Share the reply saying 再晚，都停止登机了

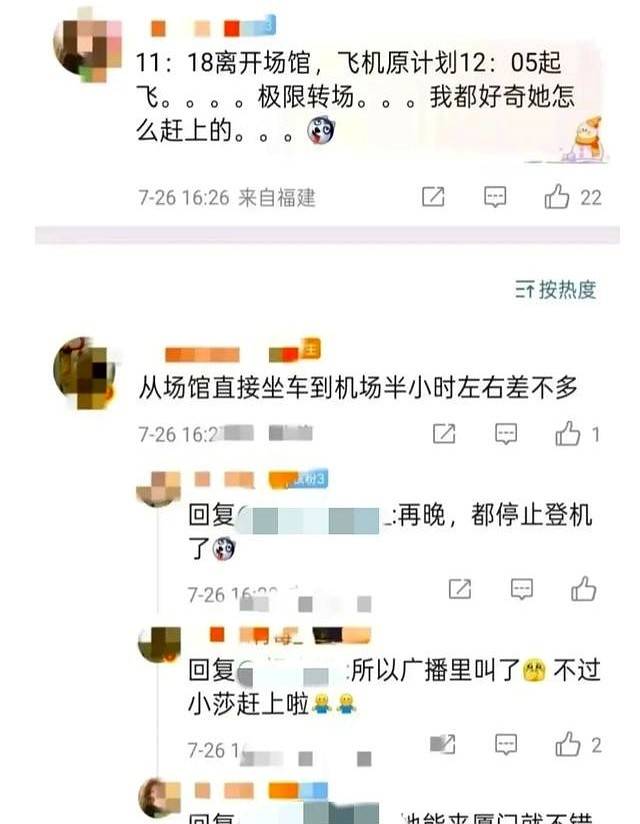pos(460,590)
